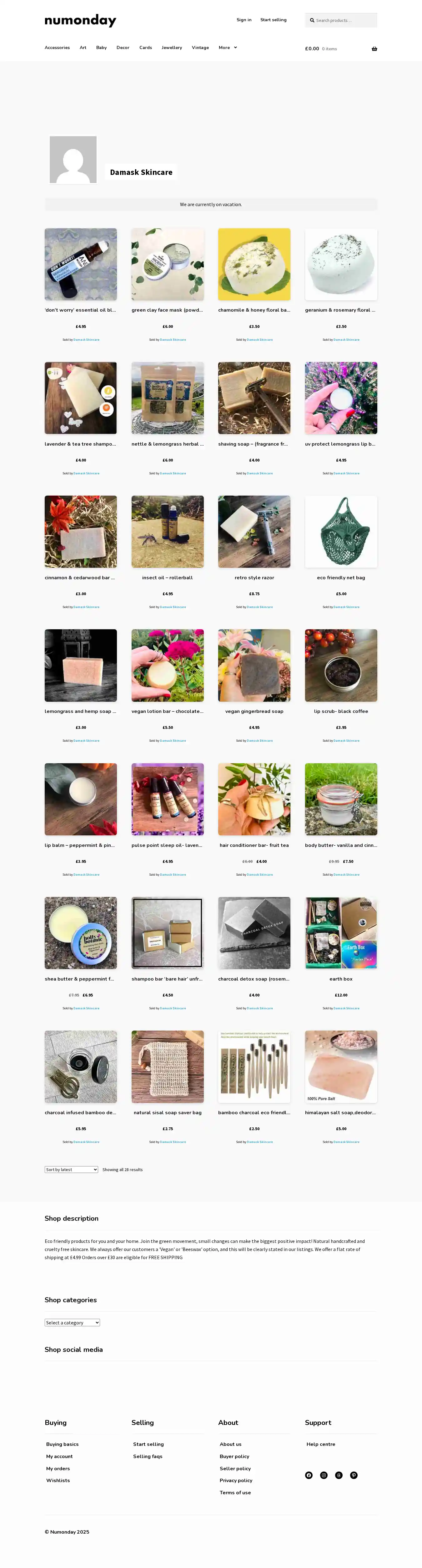422x1568 pixels.
Task: Expand the Sort by latest dropdown
Action: pos(71,1169)
